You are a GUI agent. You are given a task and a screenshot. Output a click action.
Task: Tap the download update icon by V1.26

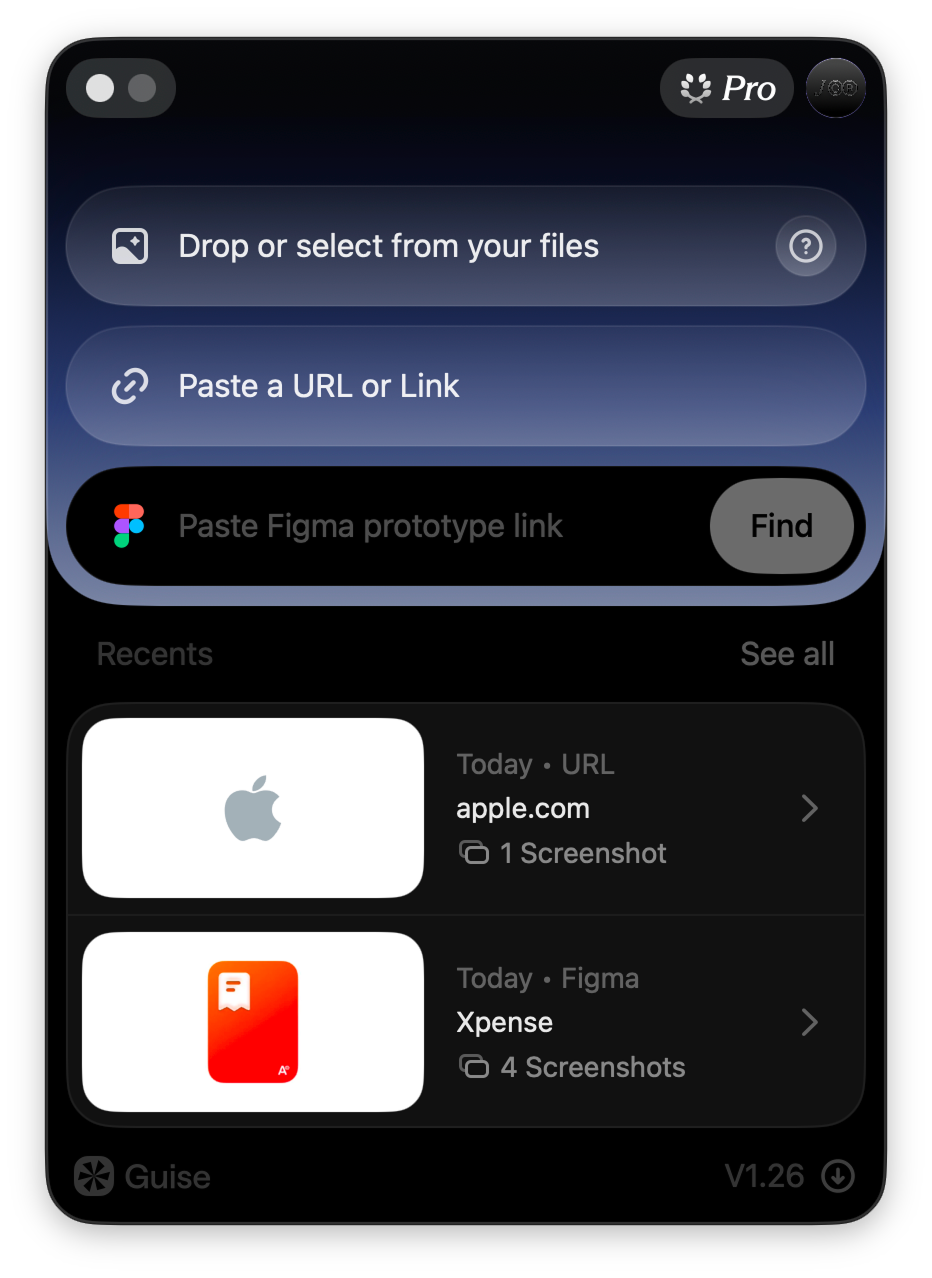pyautogui.click(x=838, y=1177)
